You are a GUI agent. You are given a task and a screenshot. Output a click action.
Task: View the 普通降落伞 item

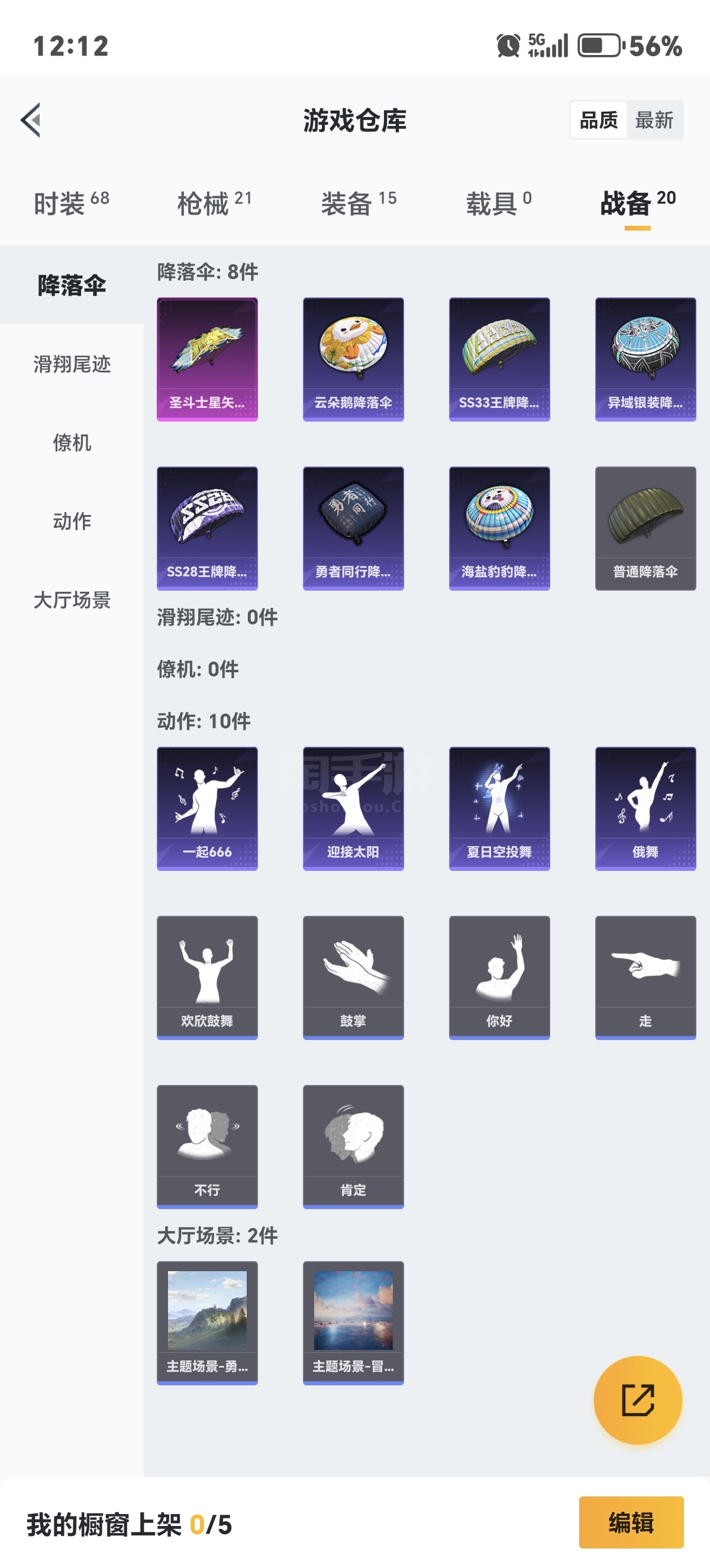click(646, 529)
